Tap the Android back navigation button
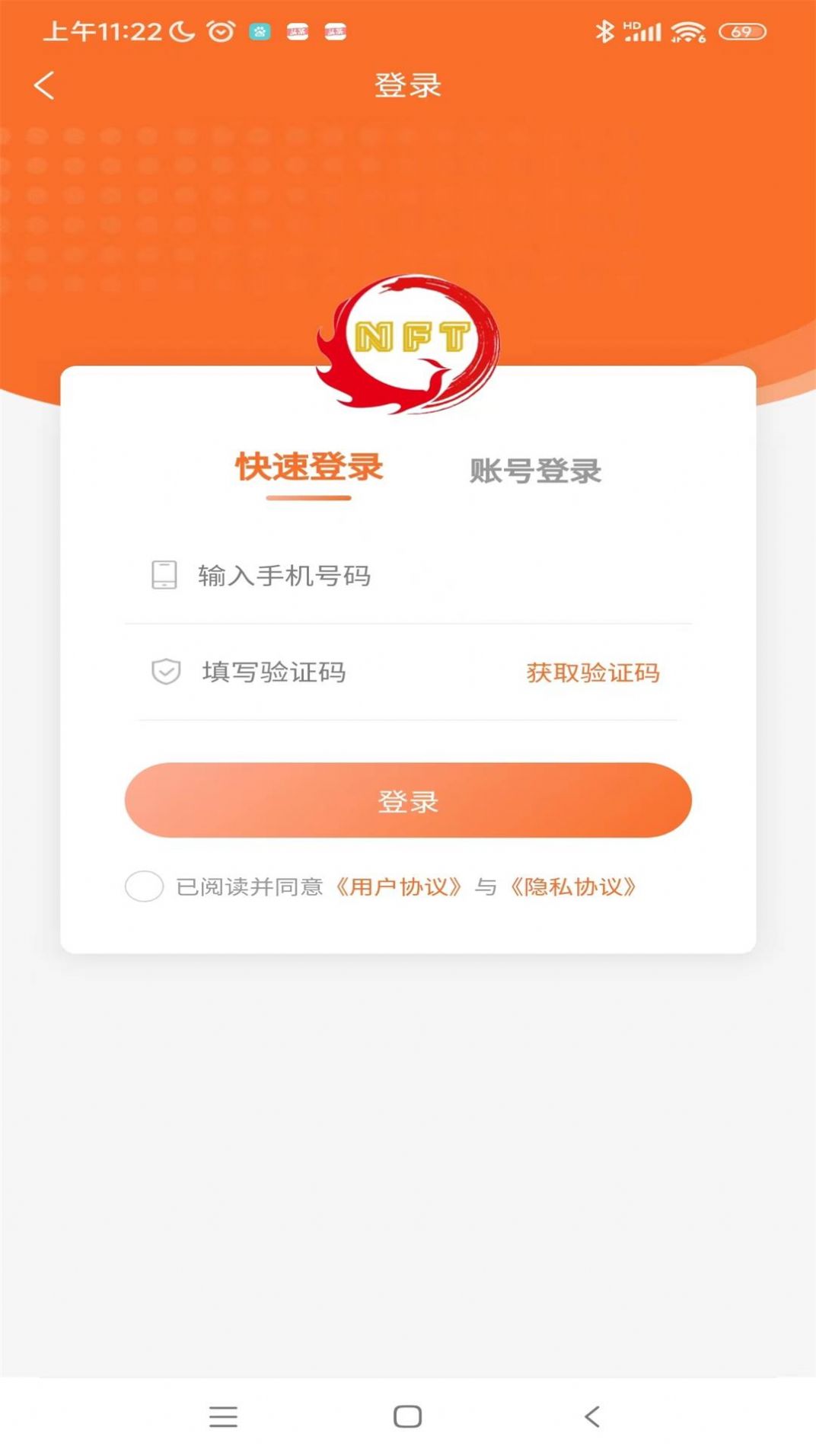The height and width of the screenshot is (1456, 816). (x=593, y=1416)
